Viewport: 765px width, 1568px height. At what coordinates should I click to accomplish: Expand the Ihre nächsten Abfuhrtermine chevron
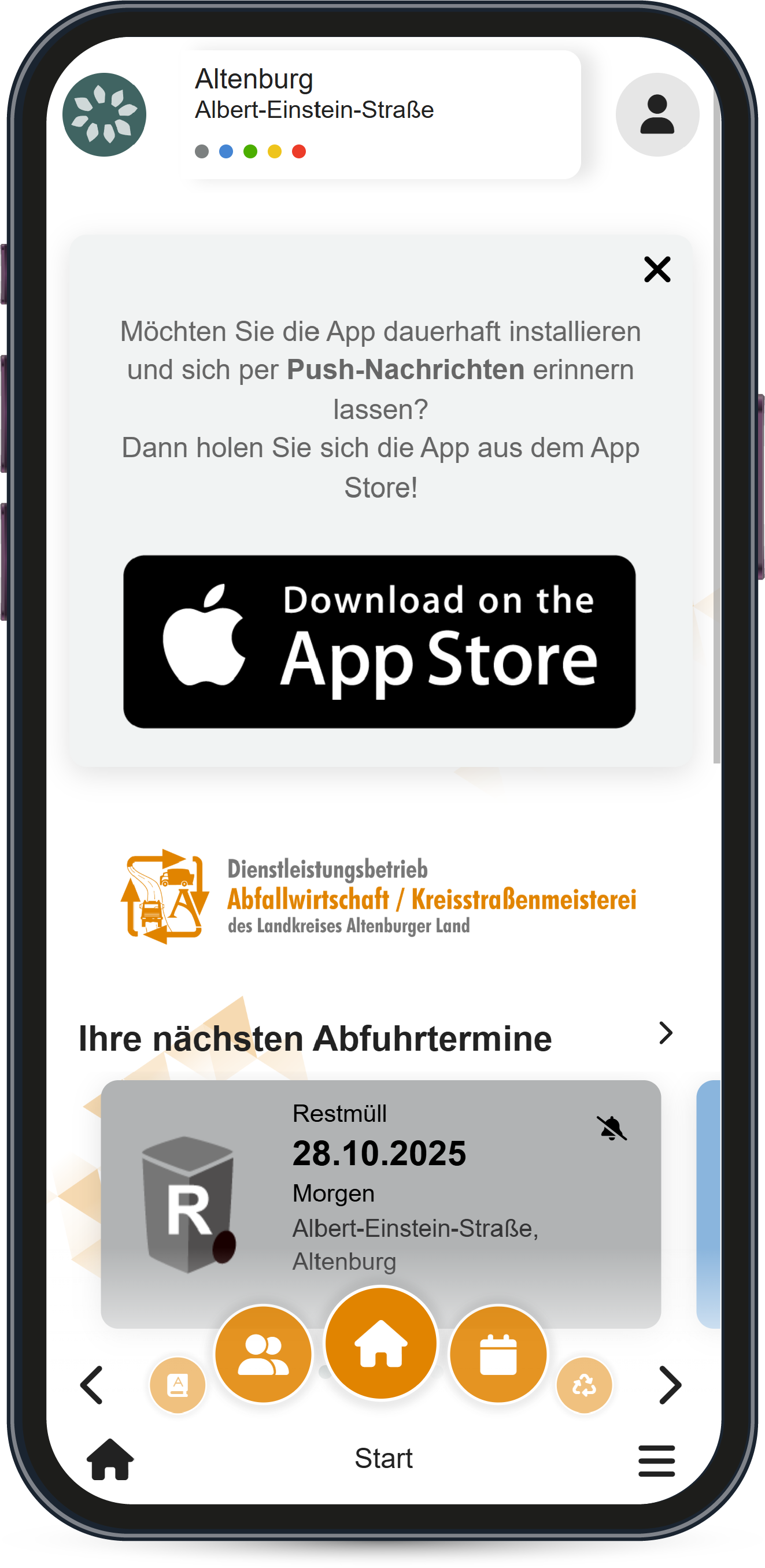coord(665,1033)
